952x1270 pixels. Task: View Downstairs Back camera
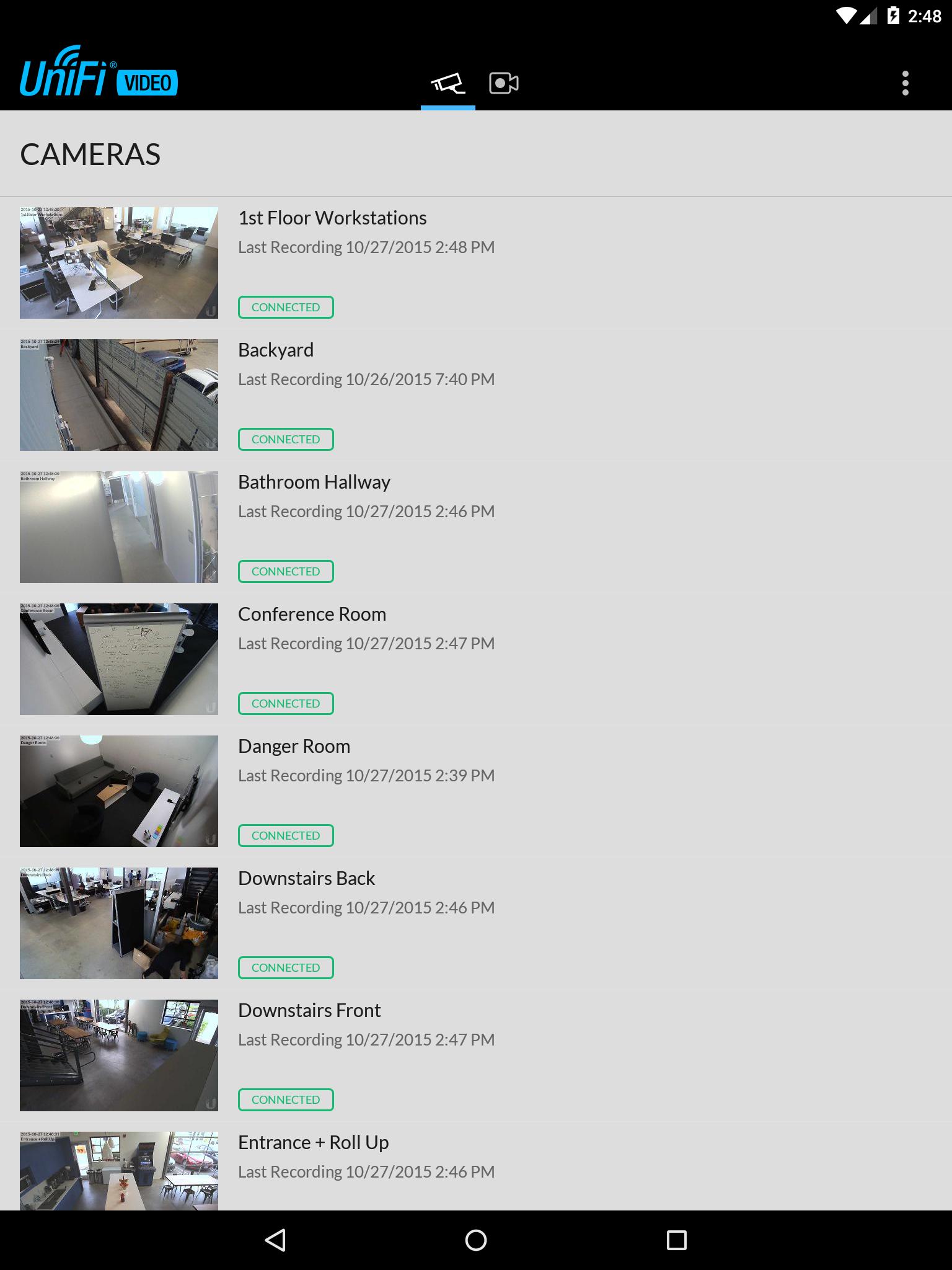click(x=306, y=879)
